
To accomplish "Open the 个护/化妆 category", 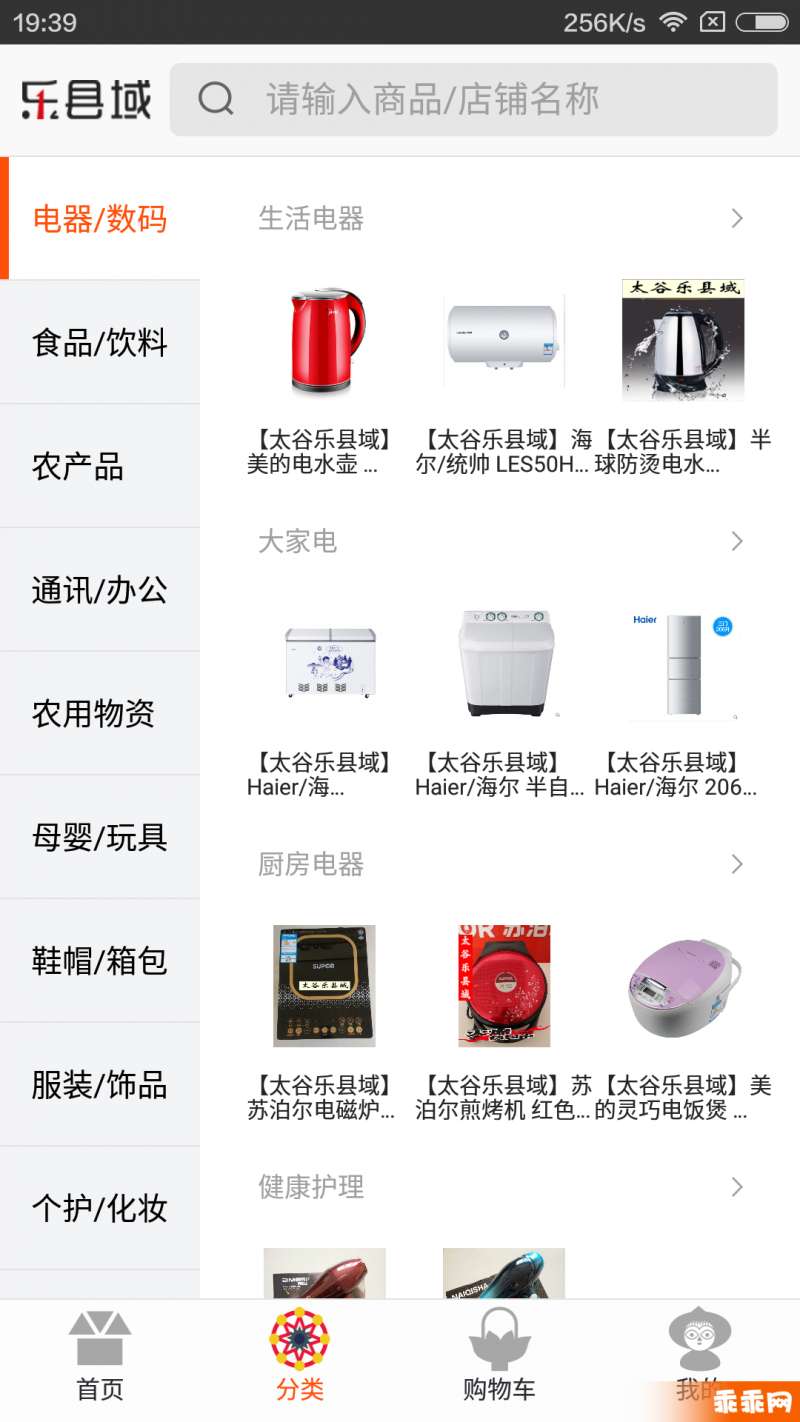I will pos(100,1208).
